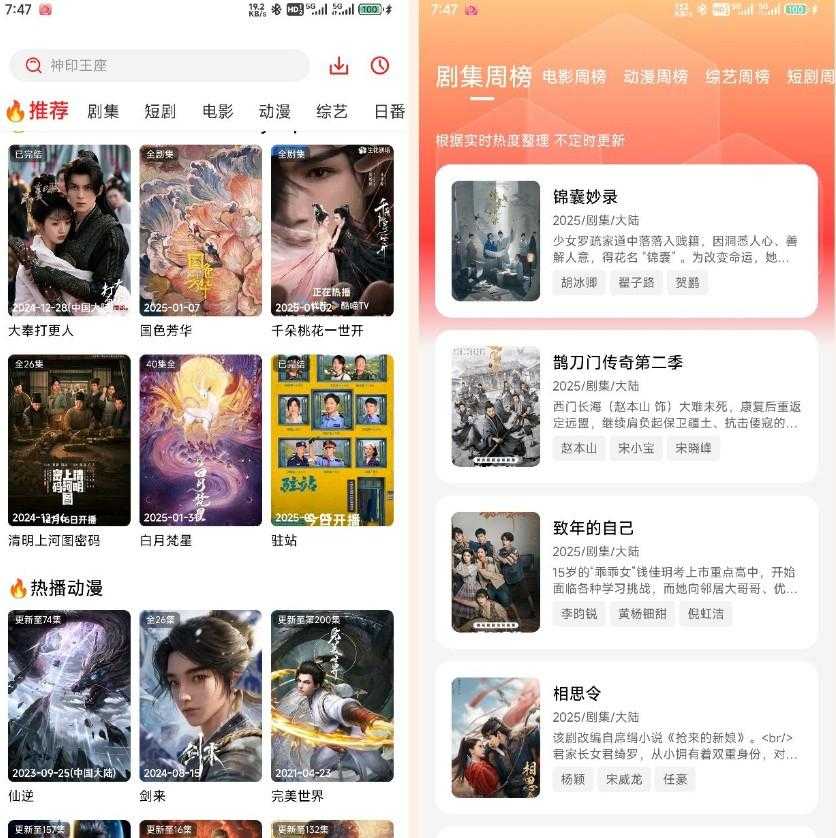
Task: Open watch history via the clock icon
Action: tap(380, 64)
